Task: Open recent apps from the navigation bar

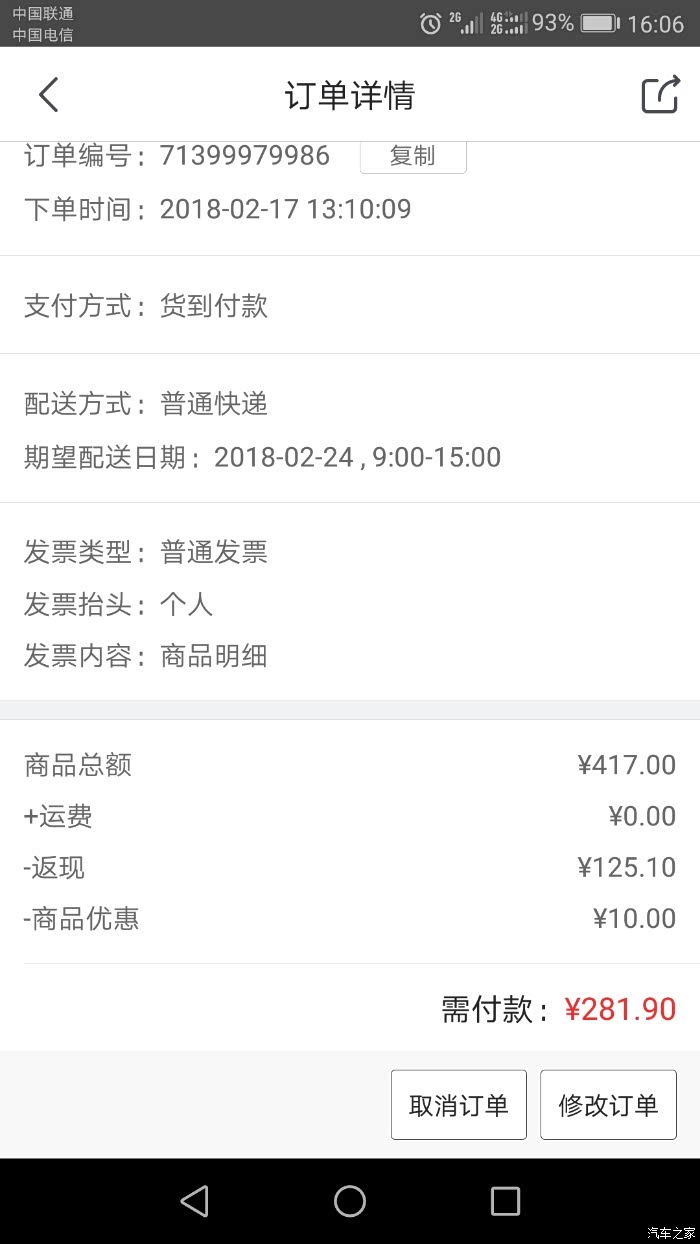Action: pyautogui.click(x=505, y=1201)
